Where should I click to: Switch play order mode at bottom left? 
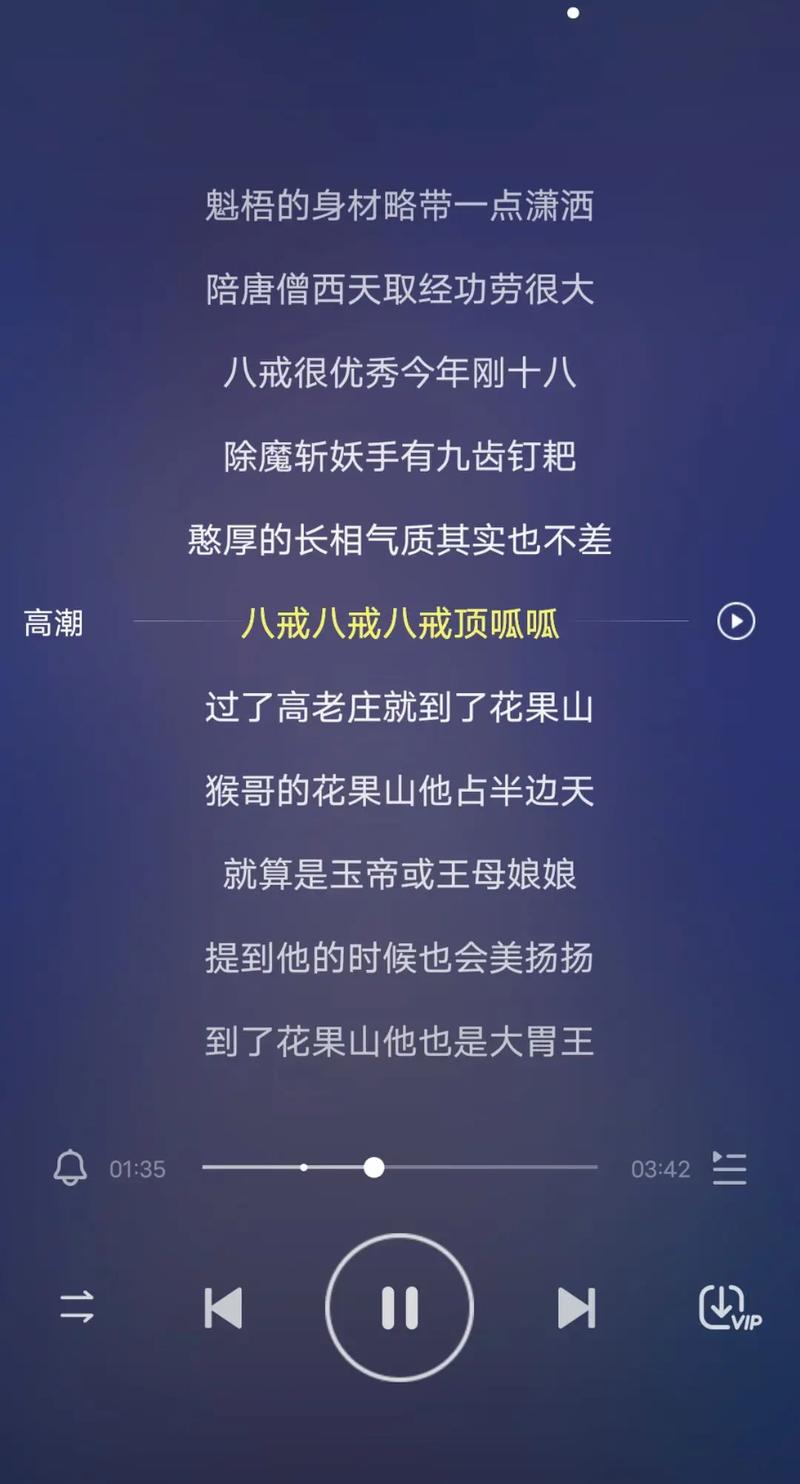[75, 1308]
